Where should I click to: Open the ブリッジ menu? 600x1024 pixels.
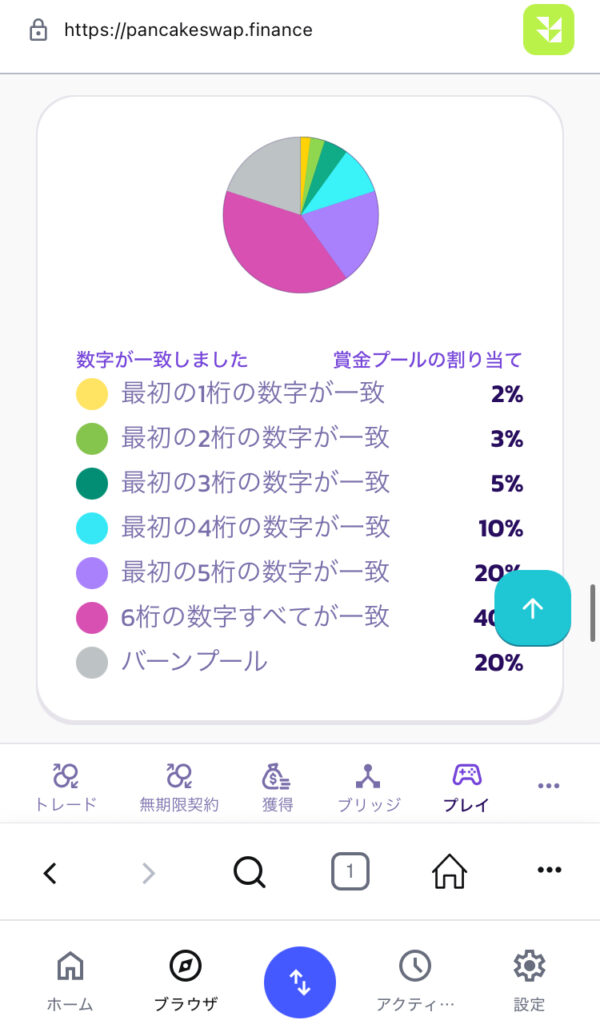pos(368,786)
